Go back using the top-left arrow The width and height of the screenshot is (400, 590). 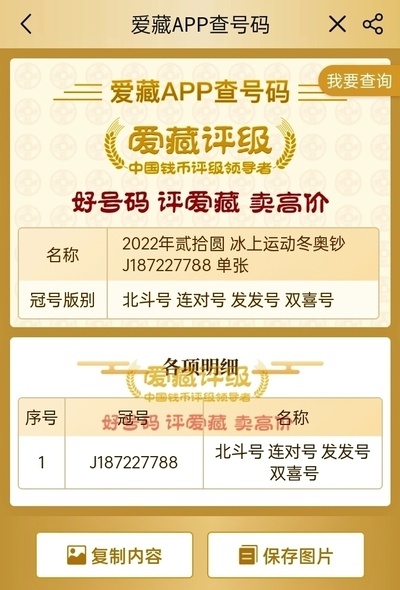coord(26,24)
